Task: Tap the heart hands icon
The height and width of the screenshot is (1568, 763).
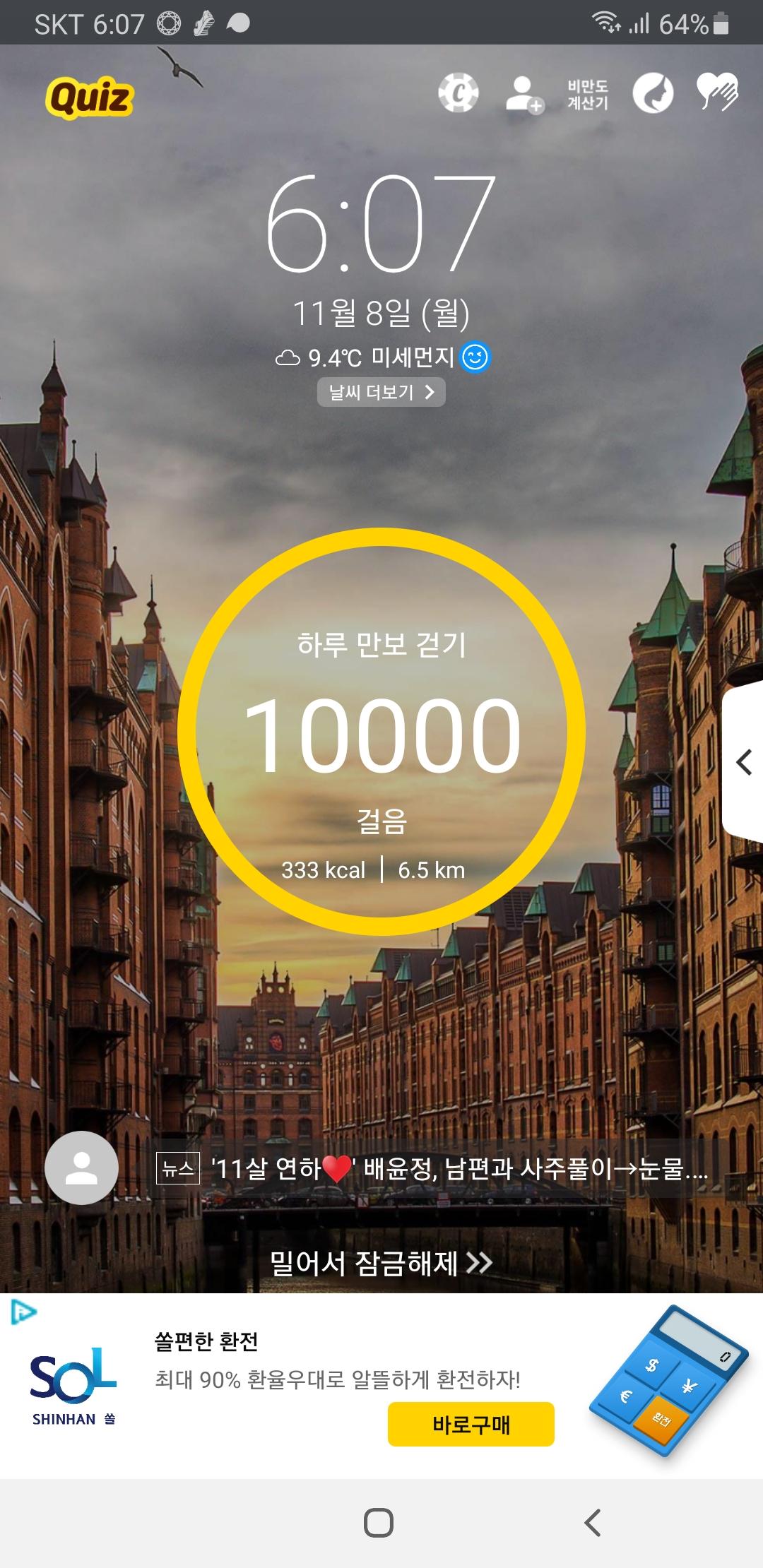Action: click(x=716, y=93)
